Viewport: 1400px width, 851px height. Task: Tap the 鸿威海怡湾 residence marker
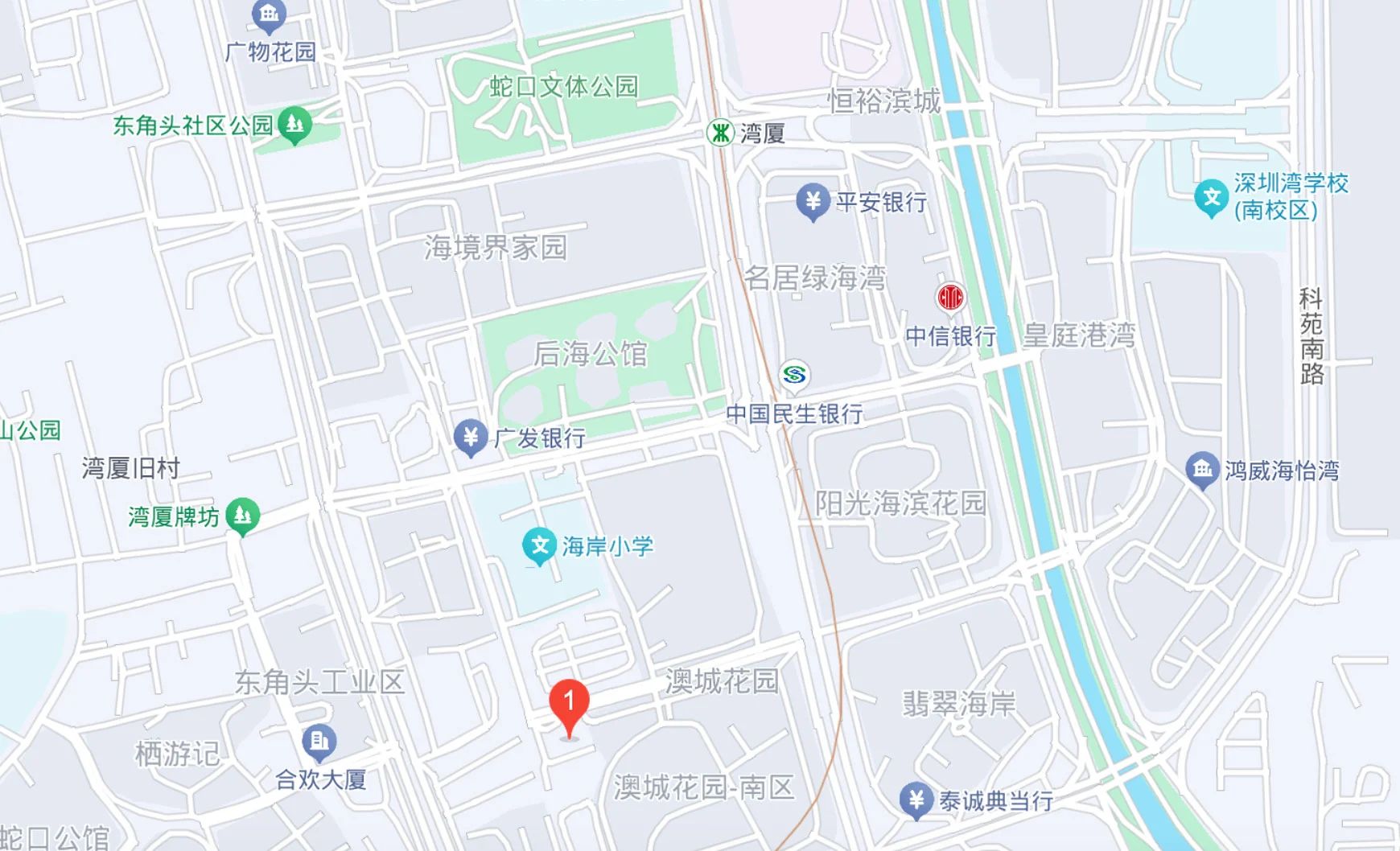tap(1202, 470)
